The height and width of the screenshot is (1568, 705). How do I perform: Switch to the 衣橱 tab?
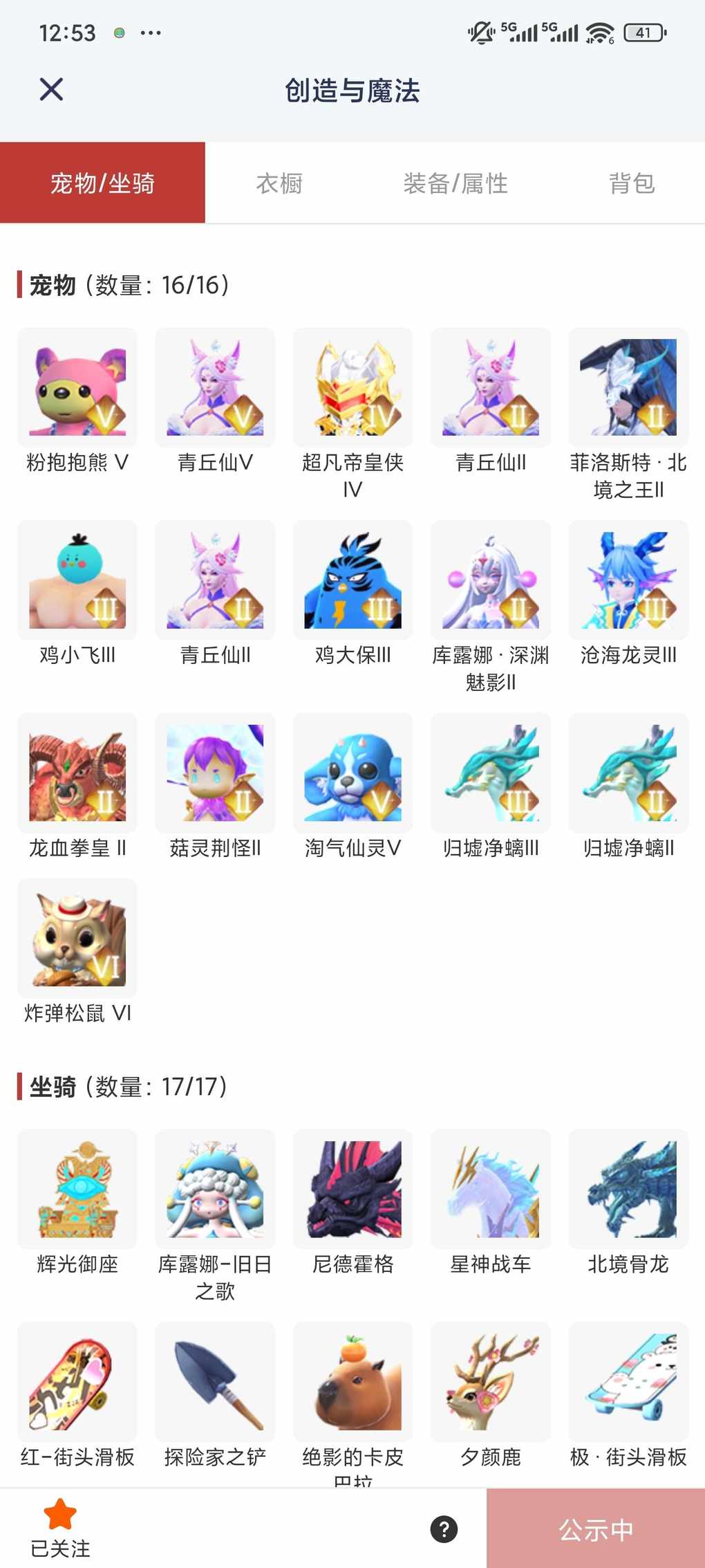point(279,183)
